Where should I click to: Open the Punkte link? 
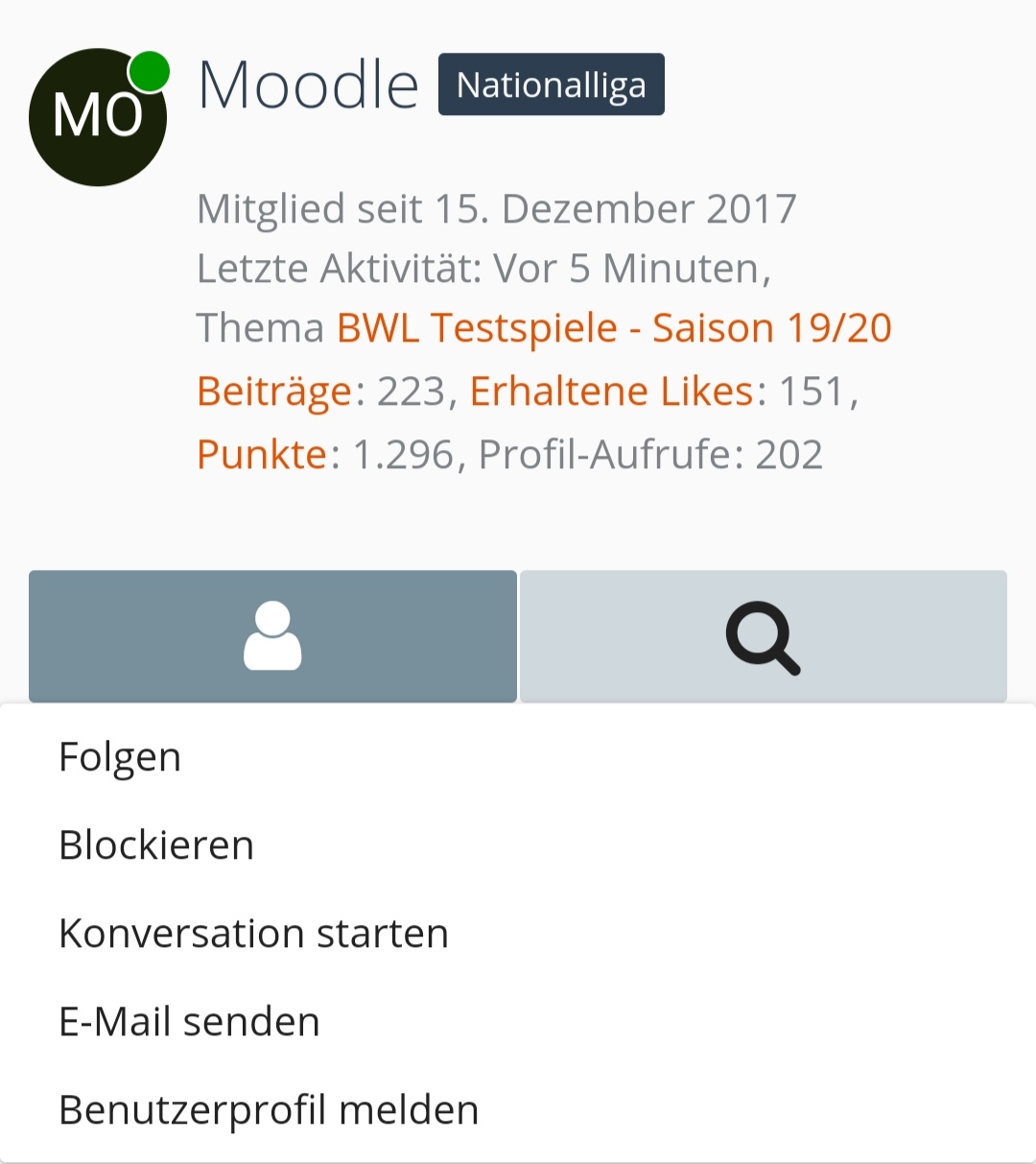click(262, 455)
